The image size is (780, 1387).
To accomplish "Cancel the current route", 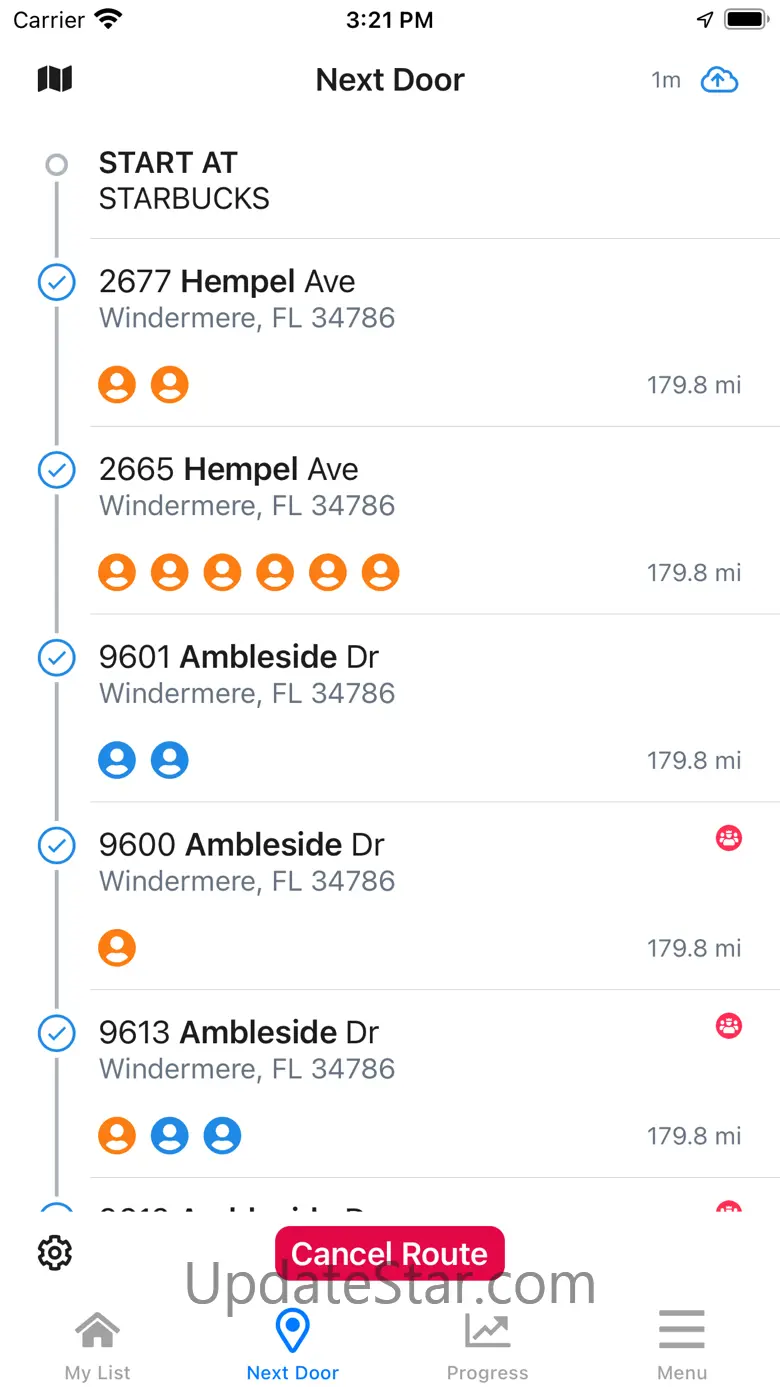I will point(390,1253).
